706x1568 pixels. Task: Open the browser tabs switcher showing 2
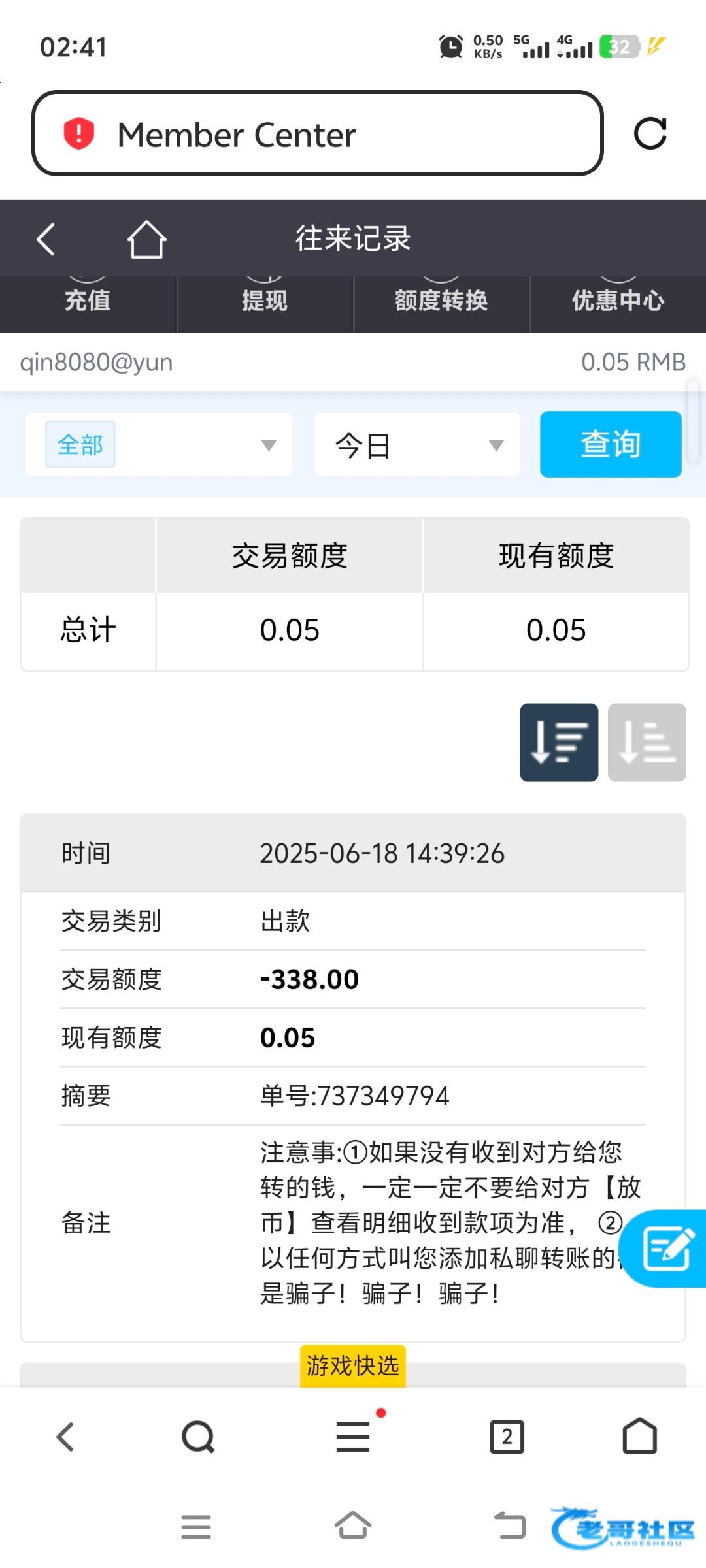click(507, 1437)
